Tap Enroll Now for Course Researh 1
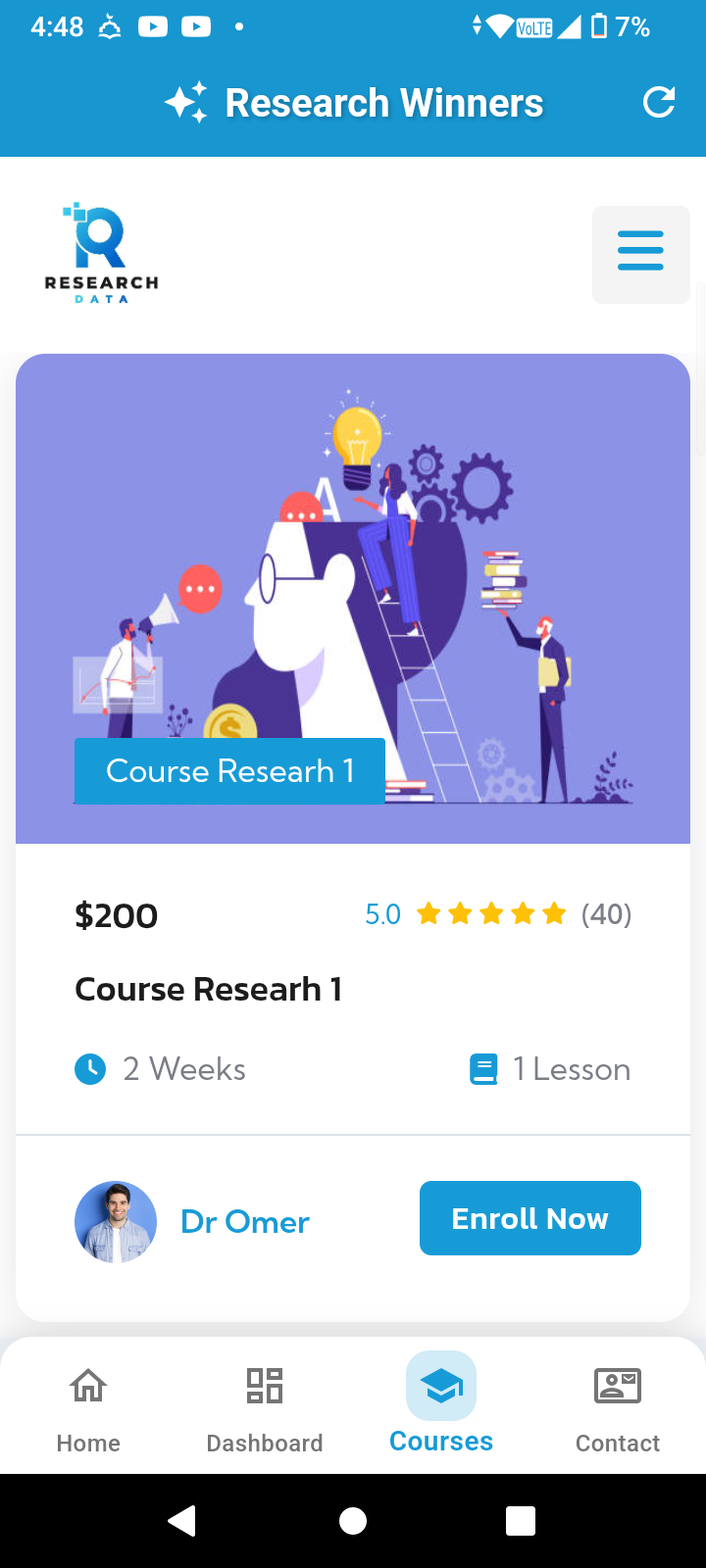The height and width of the screenshot is (1568, 706). click(x=530, y=1218)
